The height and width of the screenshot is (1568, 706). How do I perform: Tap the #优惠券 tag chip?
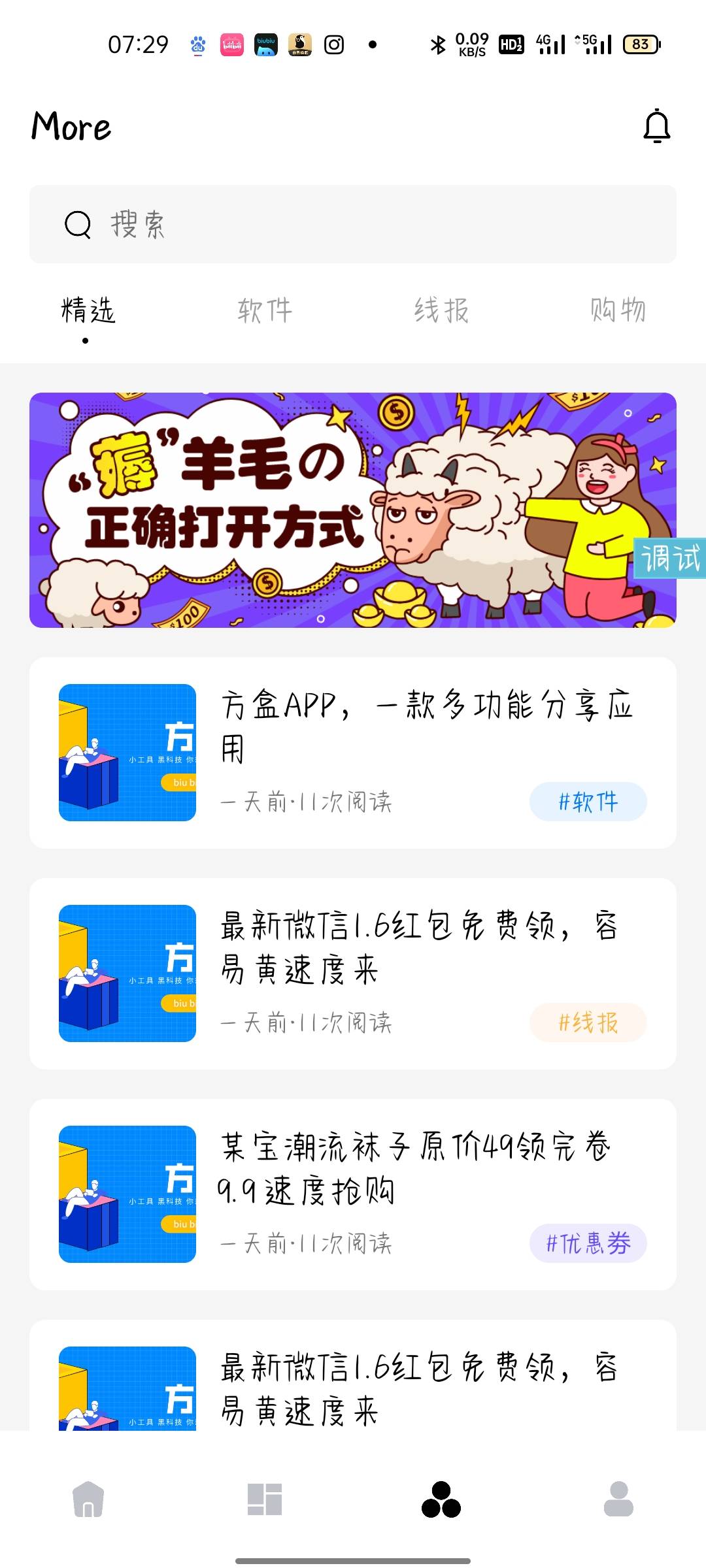click(588, 1243)
